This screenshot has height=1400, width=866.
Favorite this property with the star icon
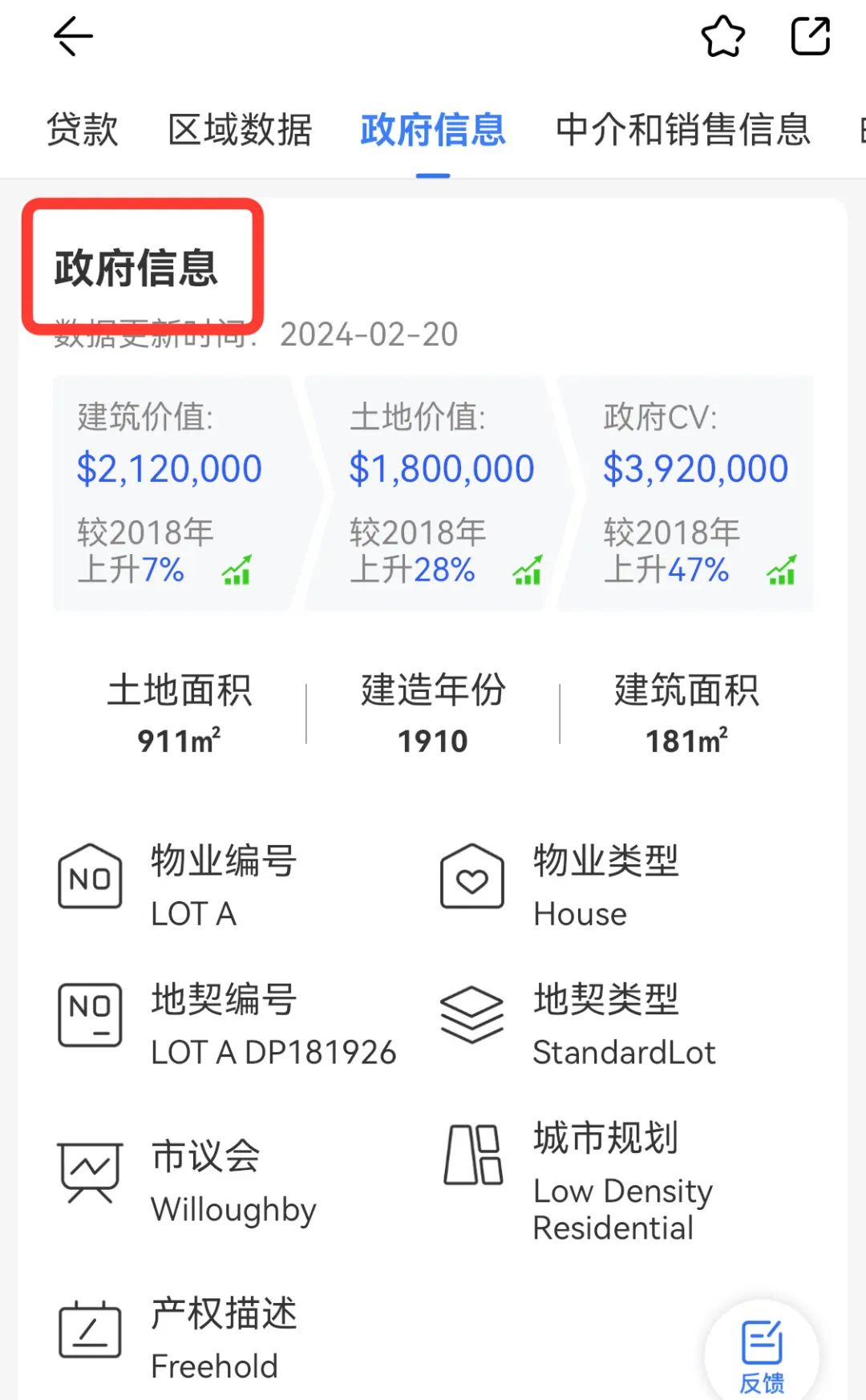(x=722, y=37)
